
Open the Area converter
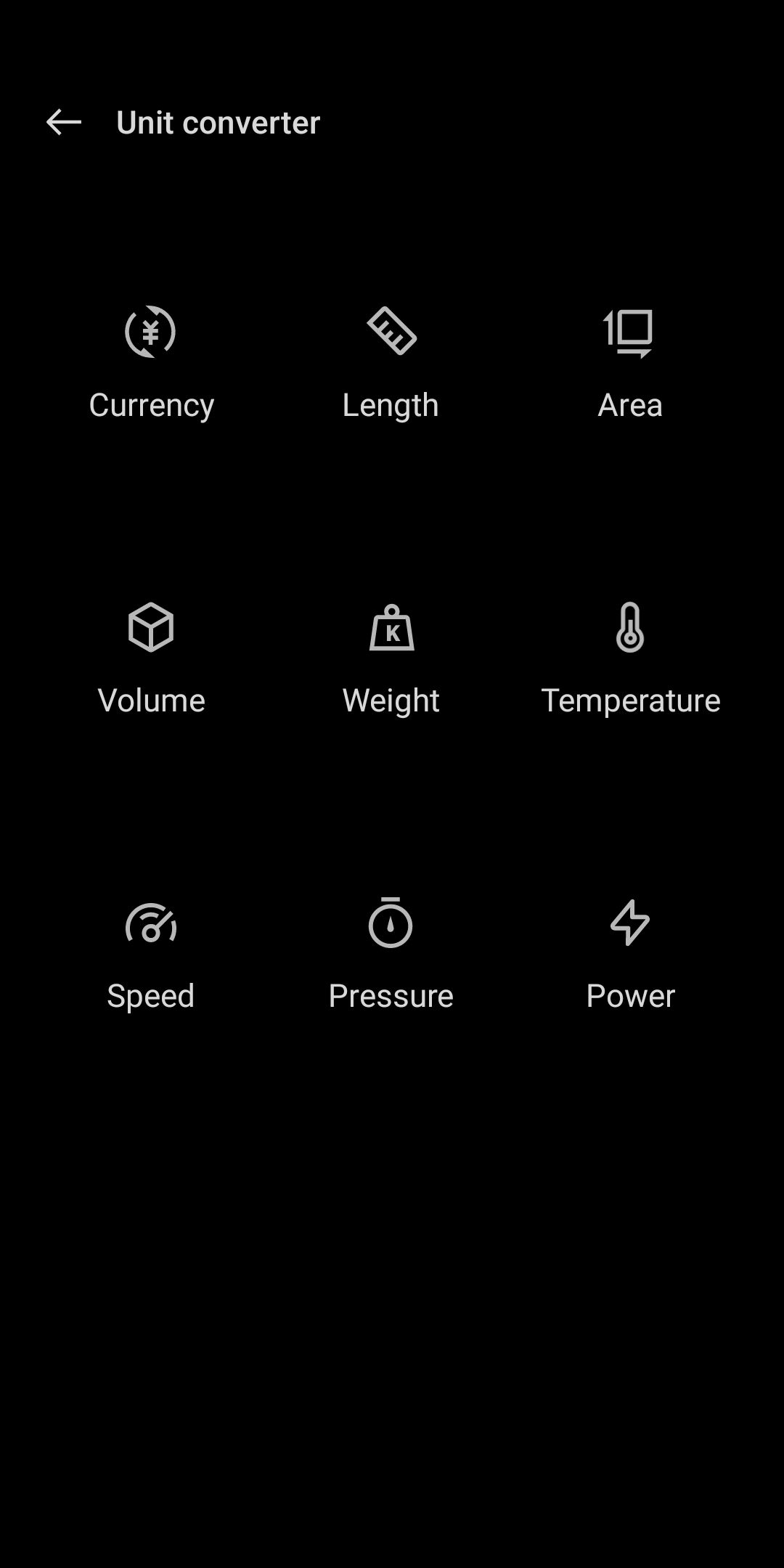pyautogui.click(x=629, y=363)
